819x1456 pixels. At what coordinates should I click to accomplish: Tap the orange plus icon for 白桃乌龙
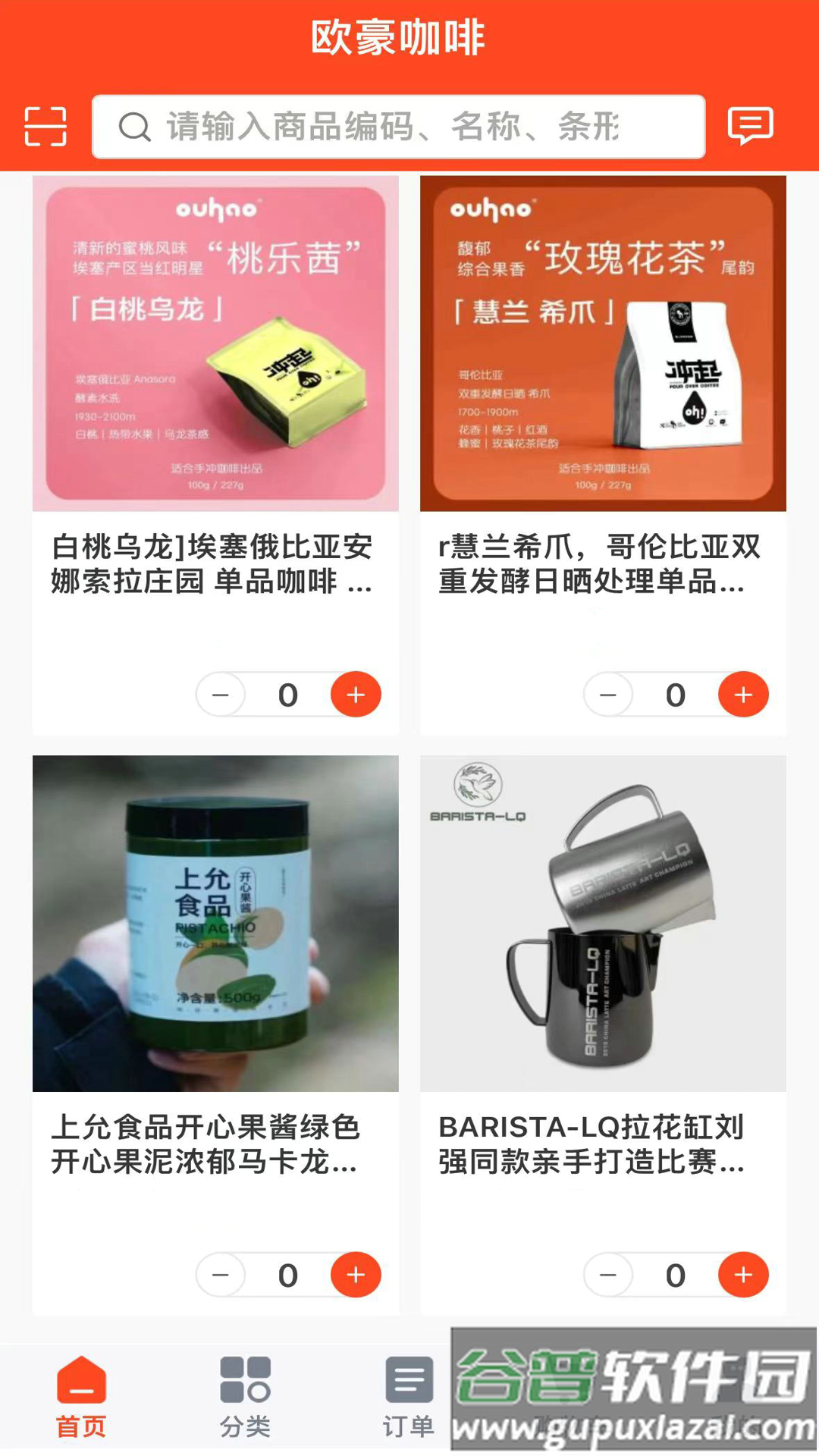click(355, 694)
